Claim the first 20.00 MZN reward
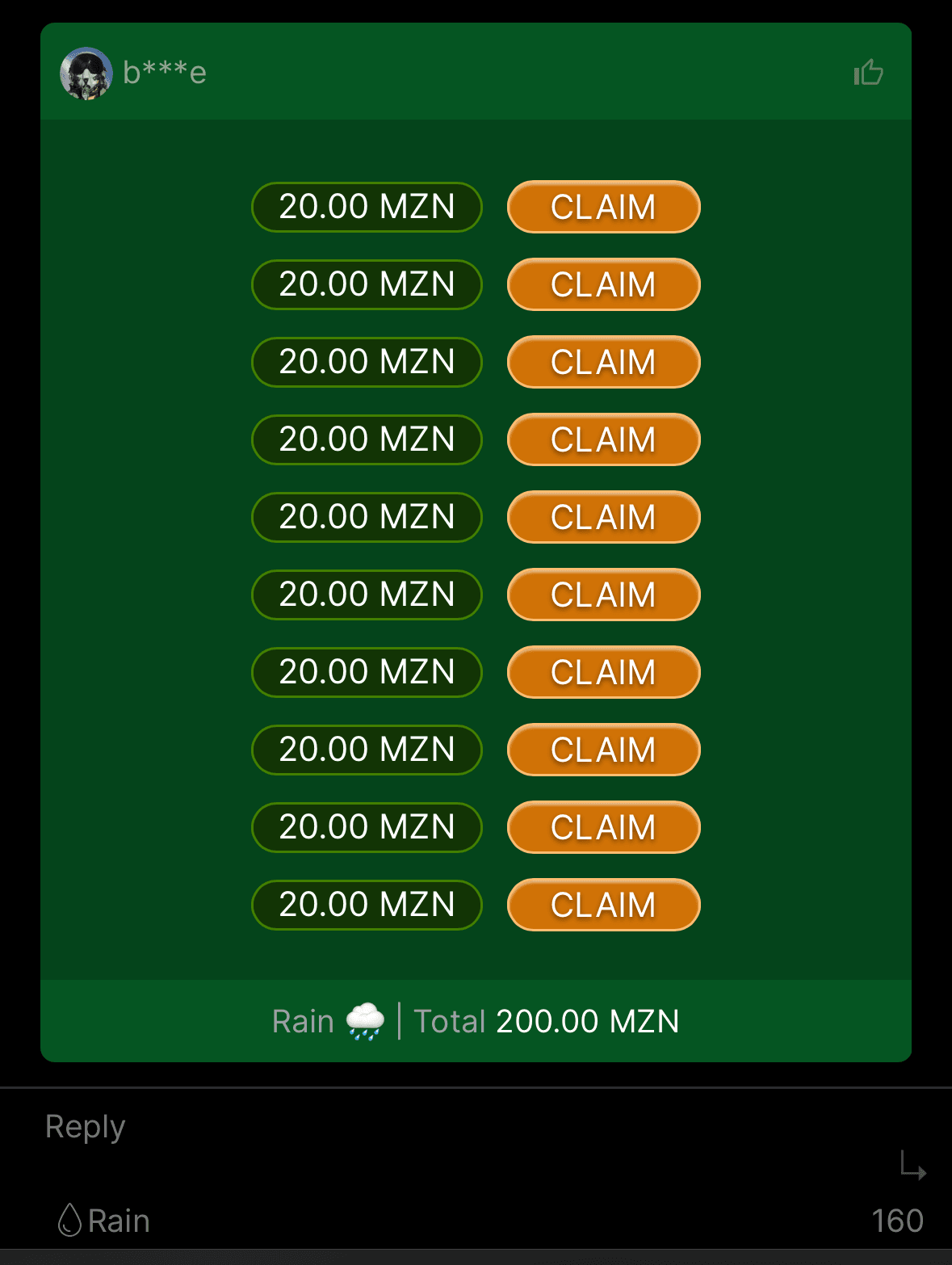Screen dimensions: 952x1265 (603, 207)
